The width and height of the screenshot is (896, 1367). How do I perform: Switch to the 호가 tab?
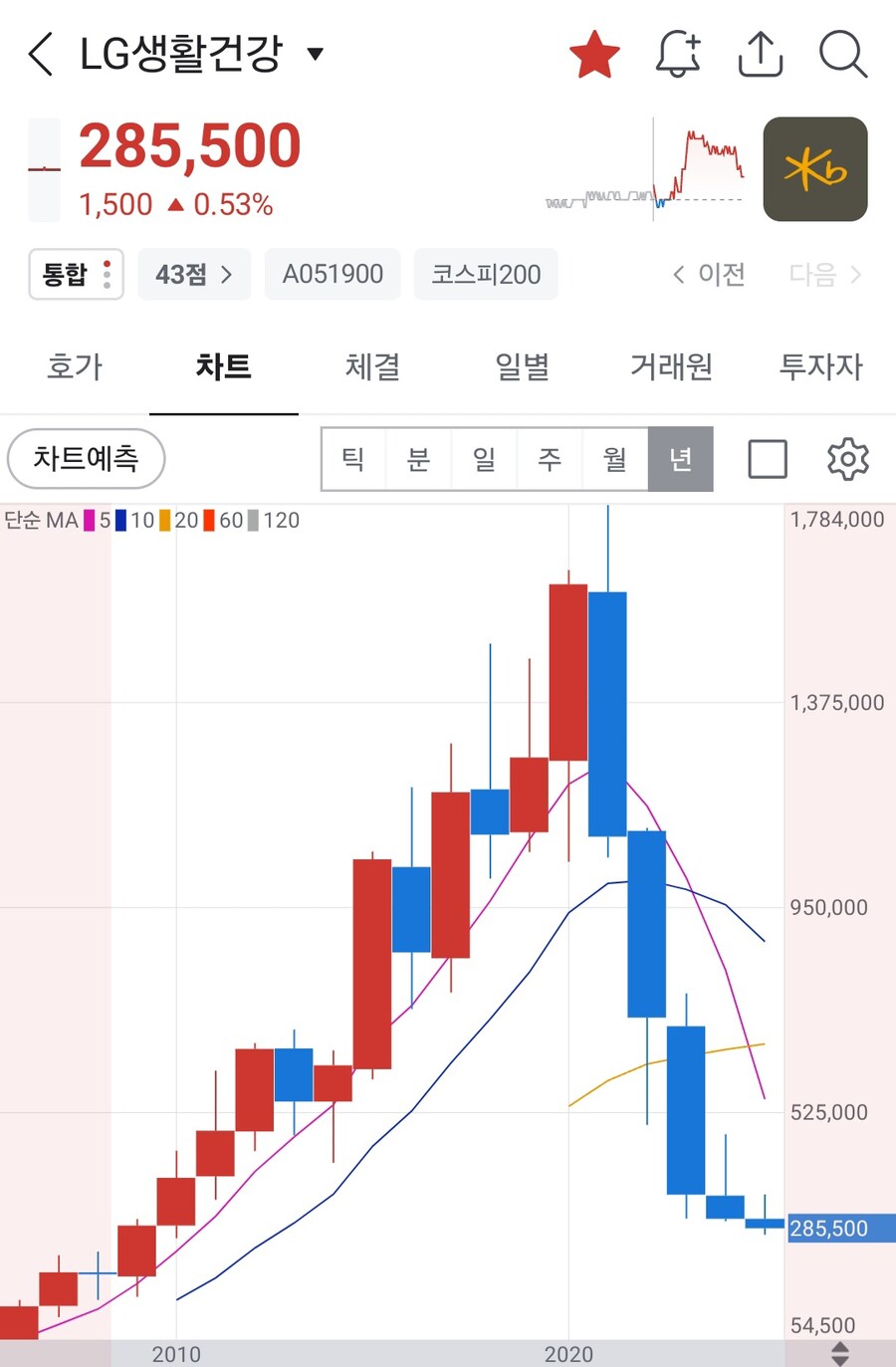[x=75, y=366]
